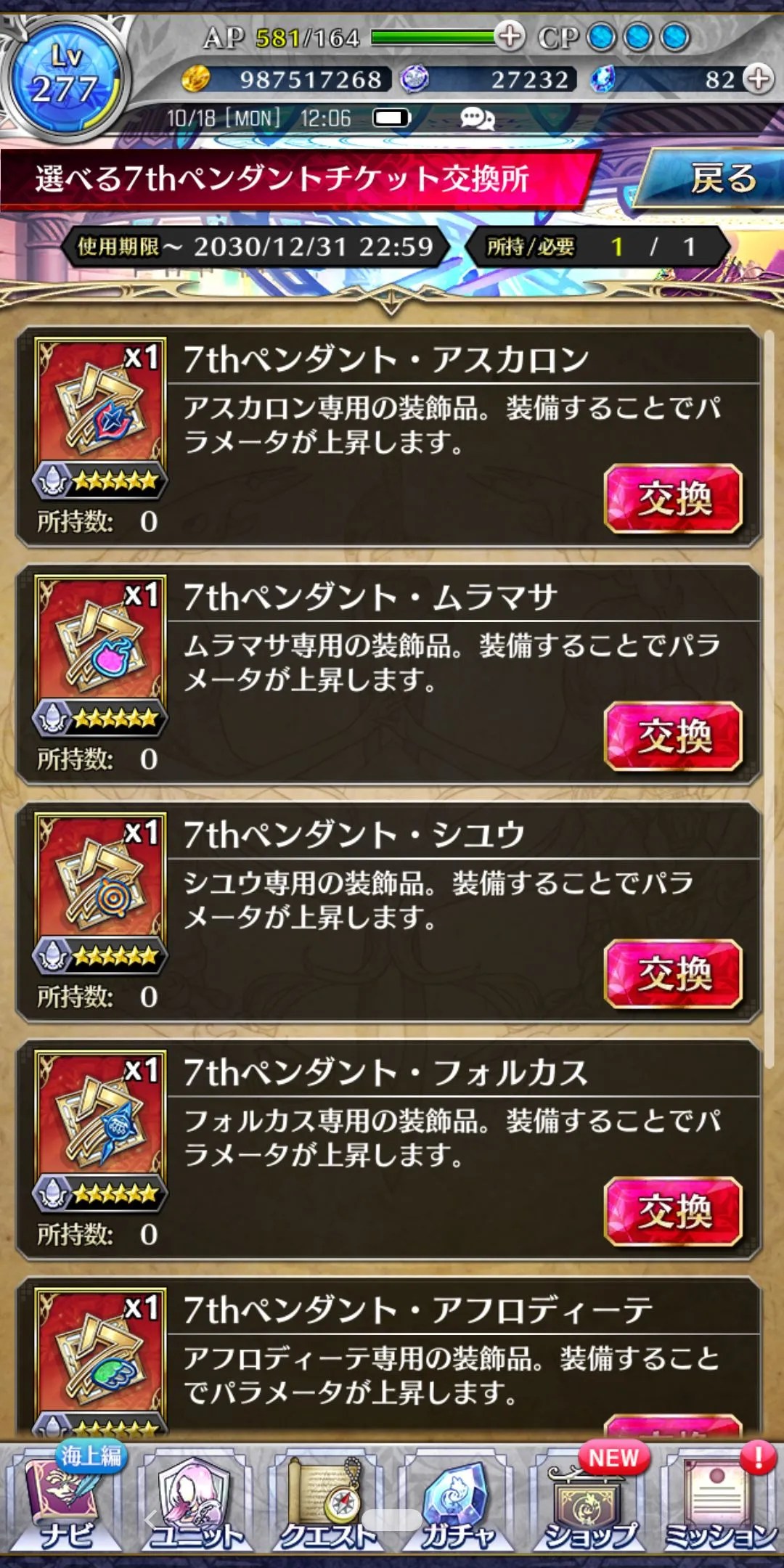
Task: Add AP with the plus icon
Action: point(510,36)
